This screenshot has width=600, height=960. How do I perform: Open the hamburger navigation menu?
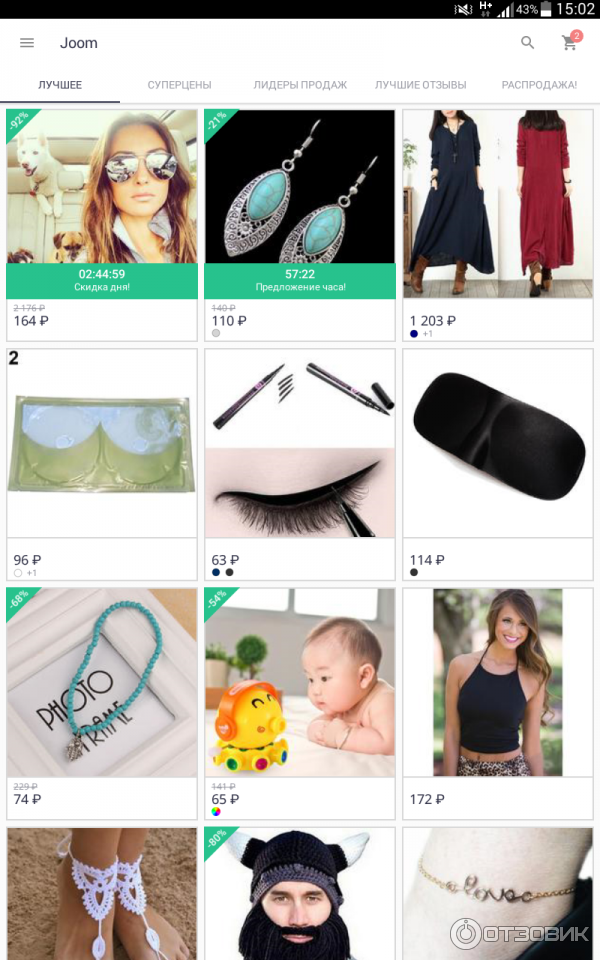(27, 43)
